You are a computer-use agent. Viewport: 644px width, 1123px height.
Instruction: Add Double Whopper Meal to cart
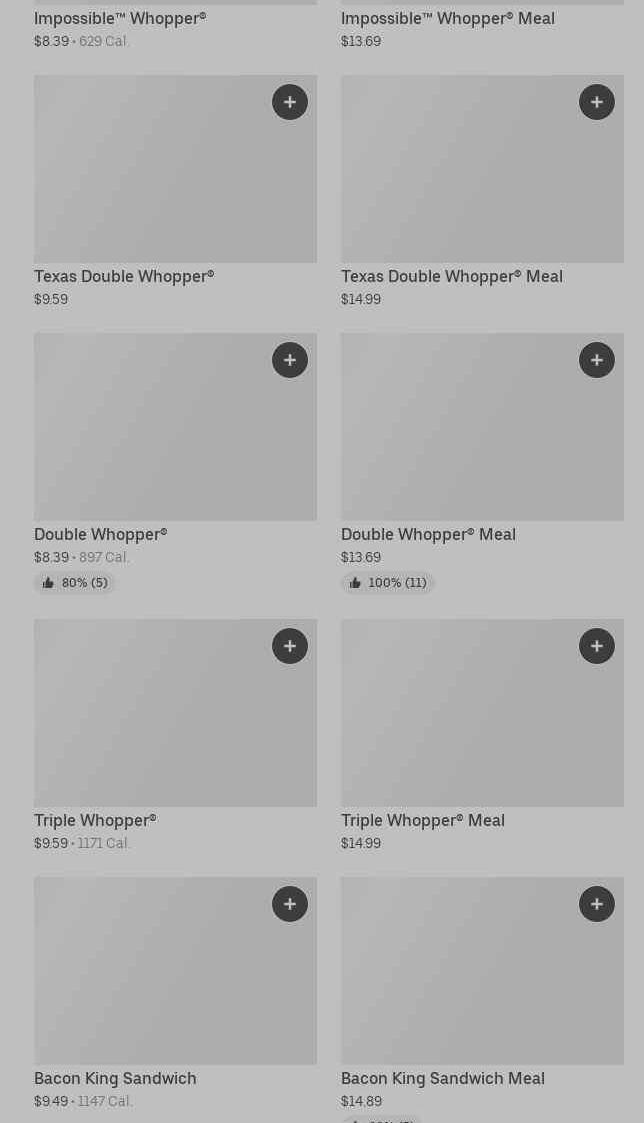(597, 360)
